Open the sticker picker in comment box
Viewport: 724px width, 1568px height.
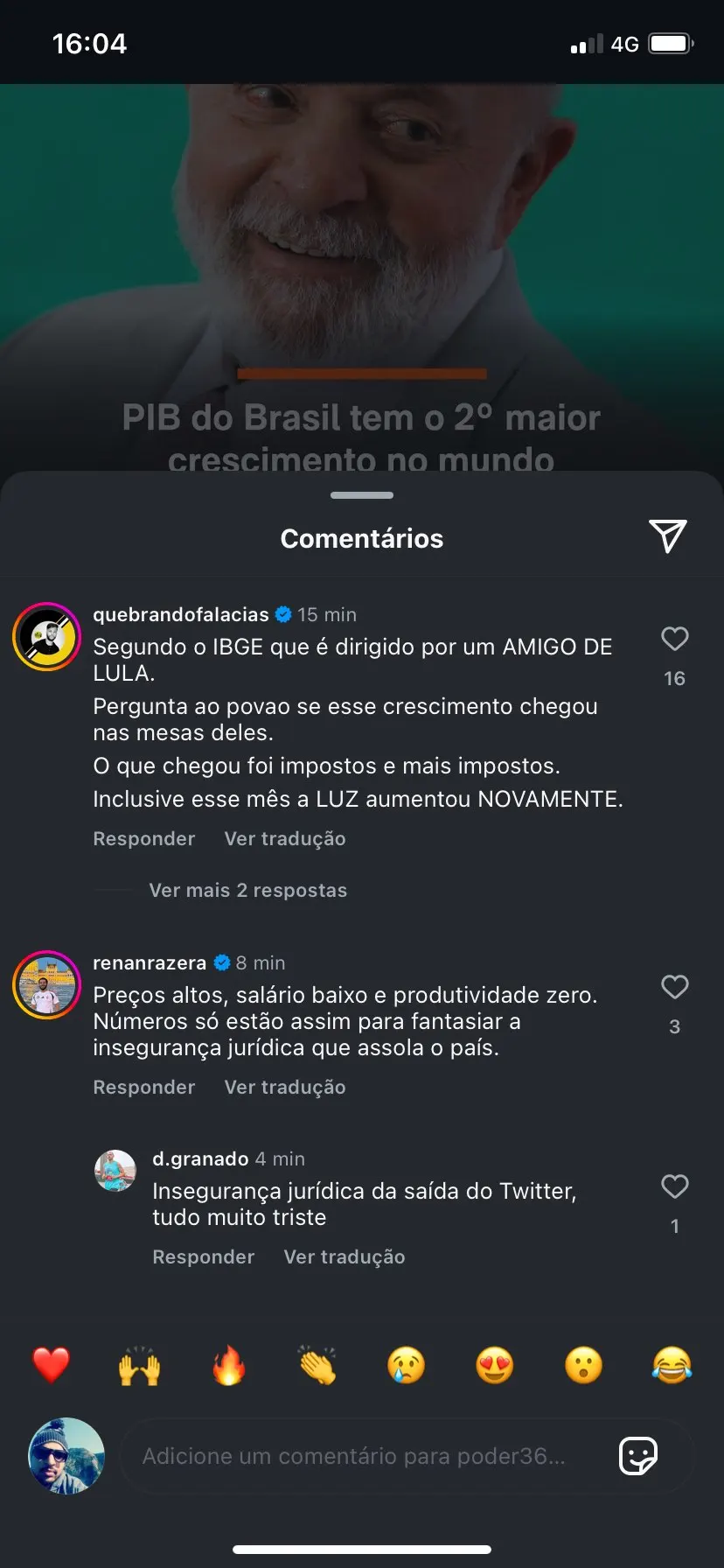[x=638, y=1456]
